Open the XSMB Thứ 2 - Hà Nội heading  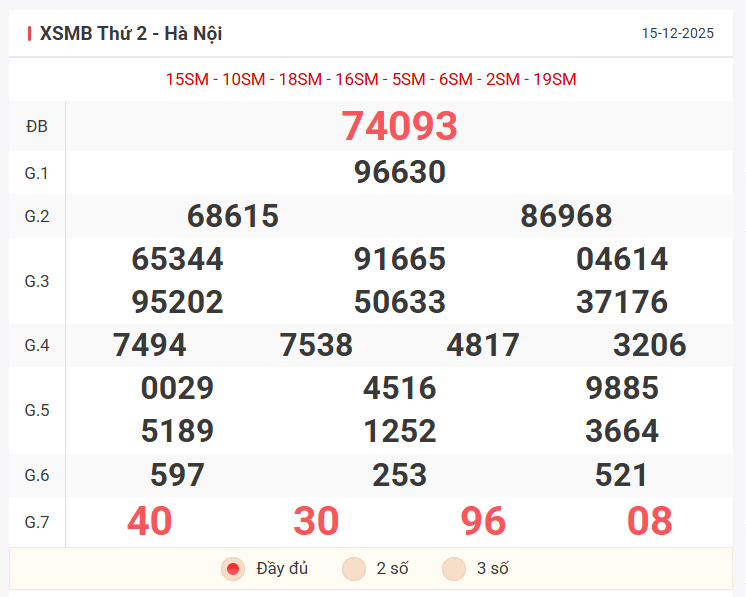[131, 34]
